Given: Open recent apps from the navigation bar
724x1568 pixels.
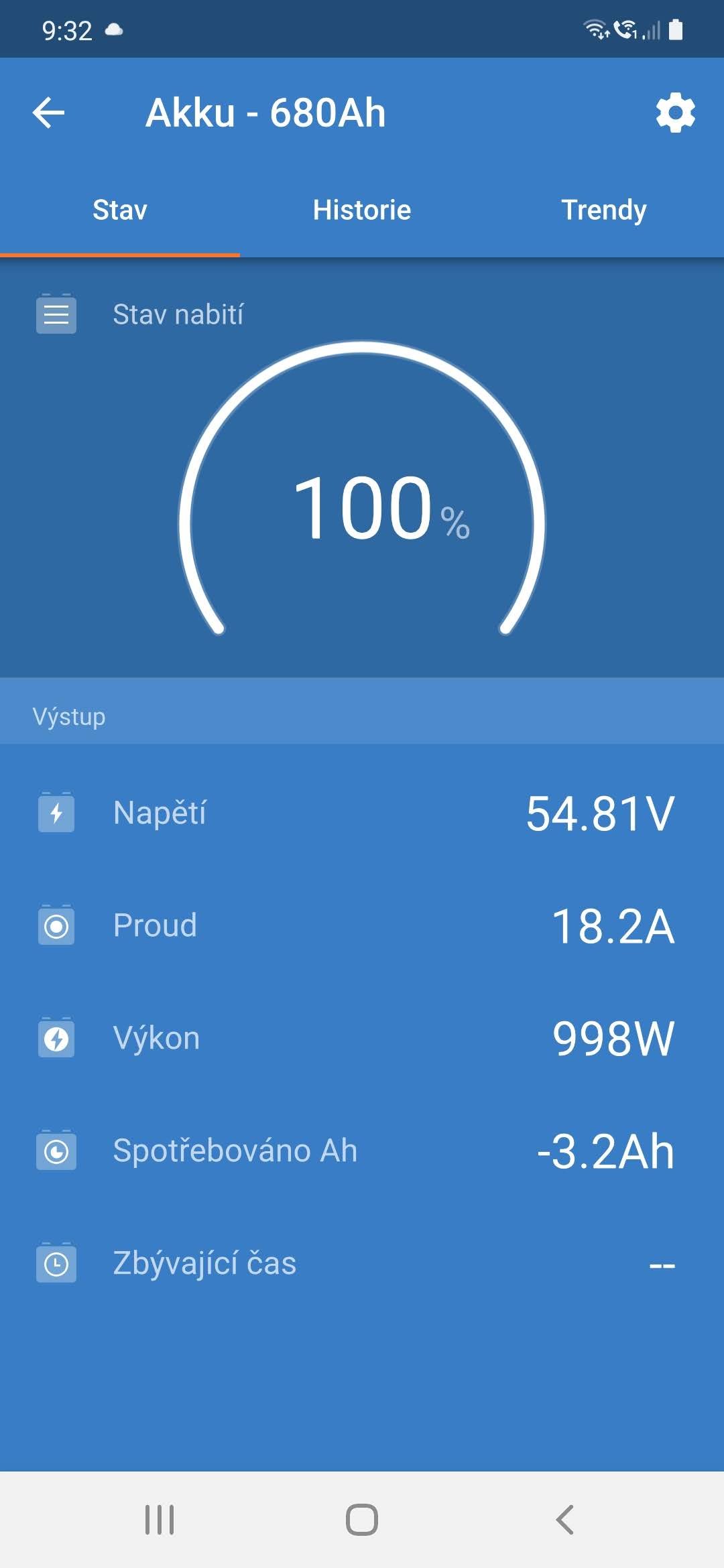Looking at the screenshot, I should (160, 1519).
